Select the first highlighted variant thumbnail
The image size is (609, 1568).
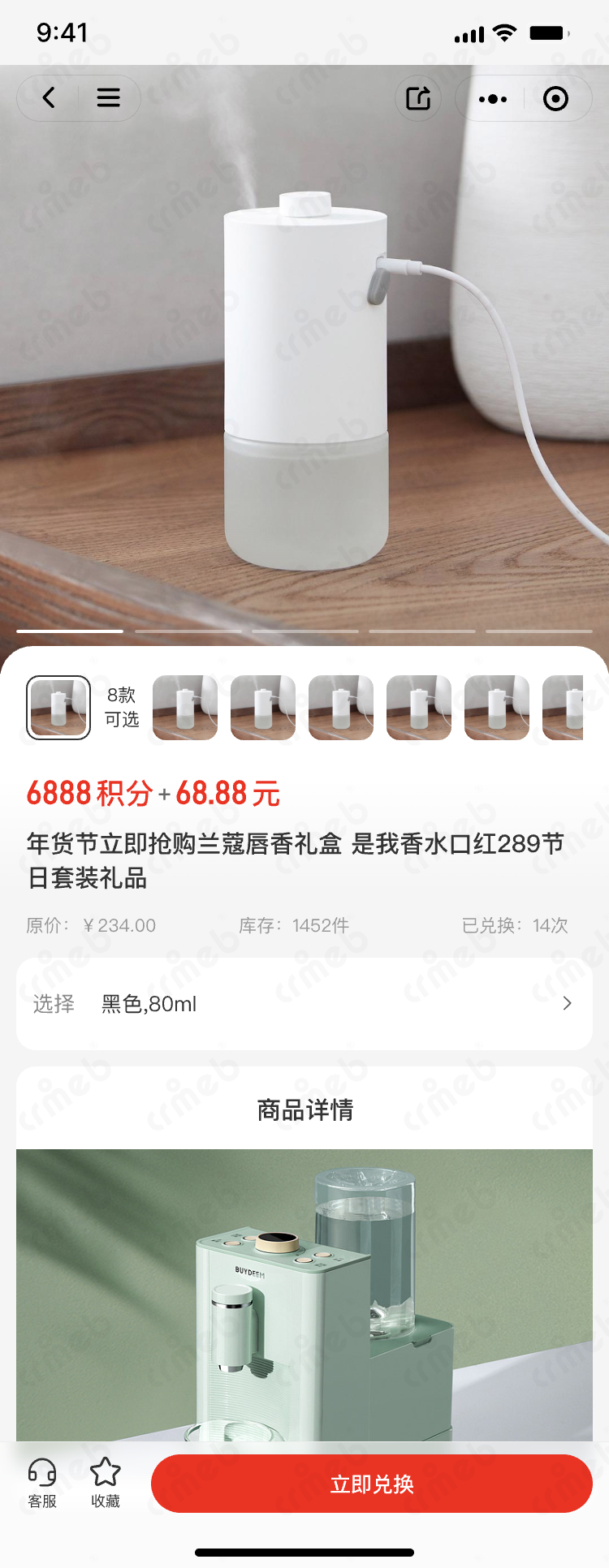(x=58, y=708)
